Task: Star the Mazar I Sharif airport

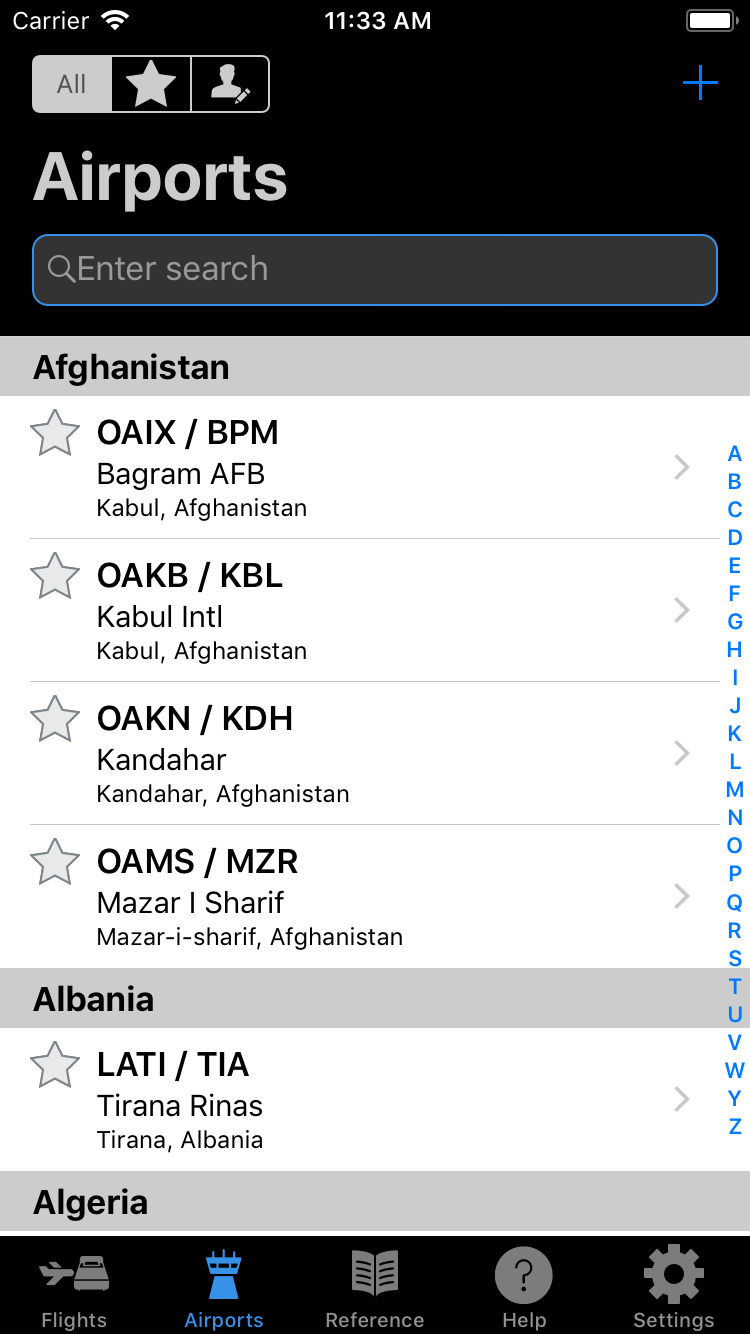Action: pos(55,862)
